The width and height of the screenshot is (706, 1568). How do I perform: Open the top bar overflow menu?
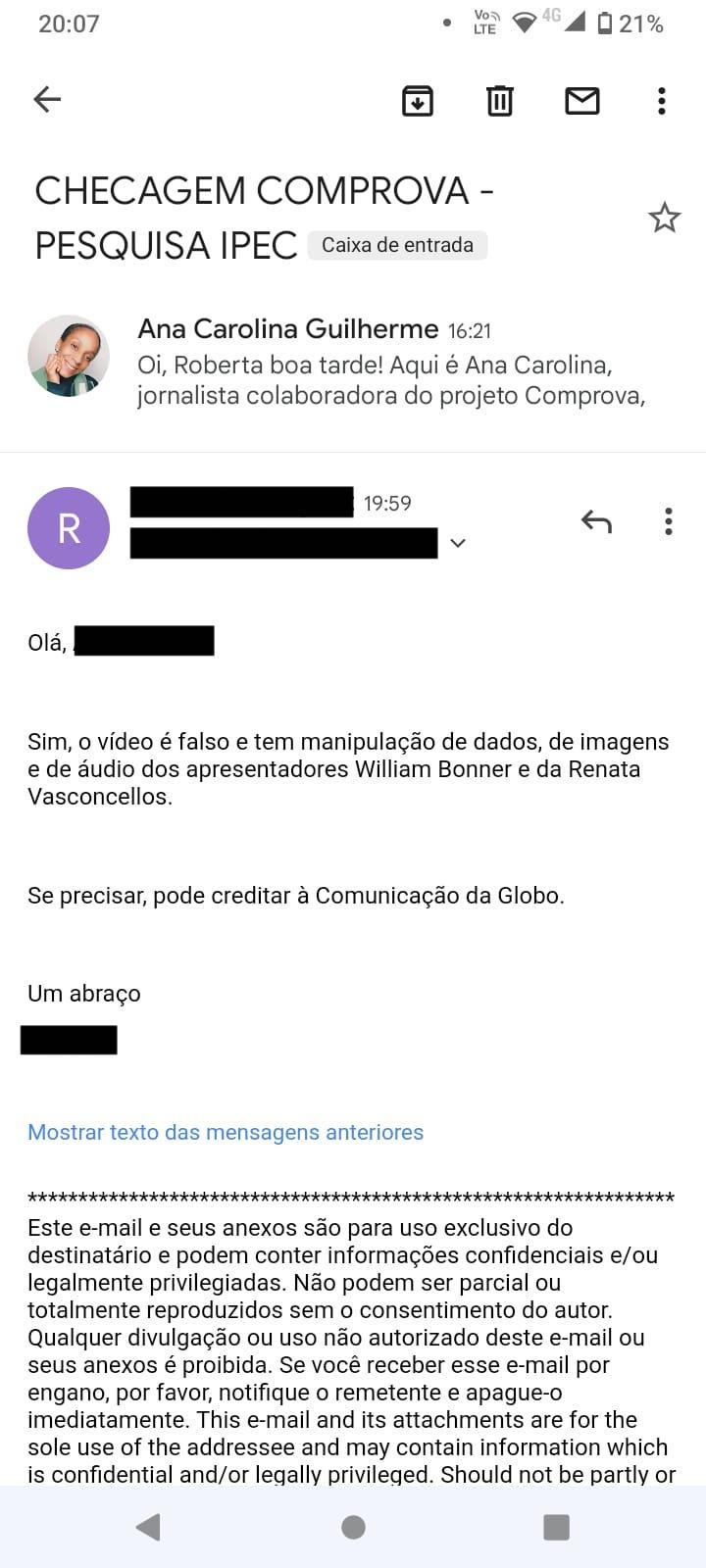[x=662, y=100]
